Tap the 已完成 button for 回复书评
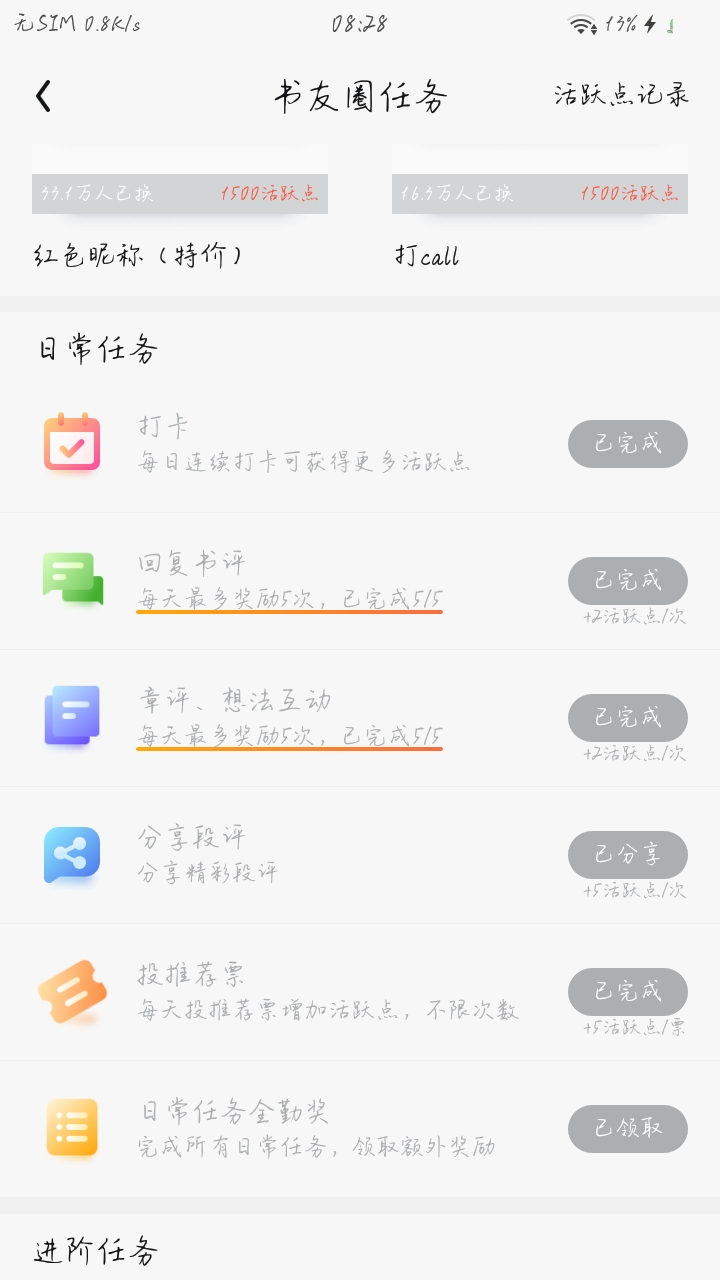 click(x=628, y=580)
